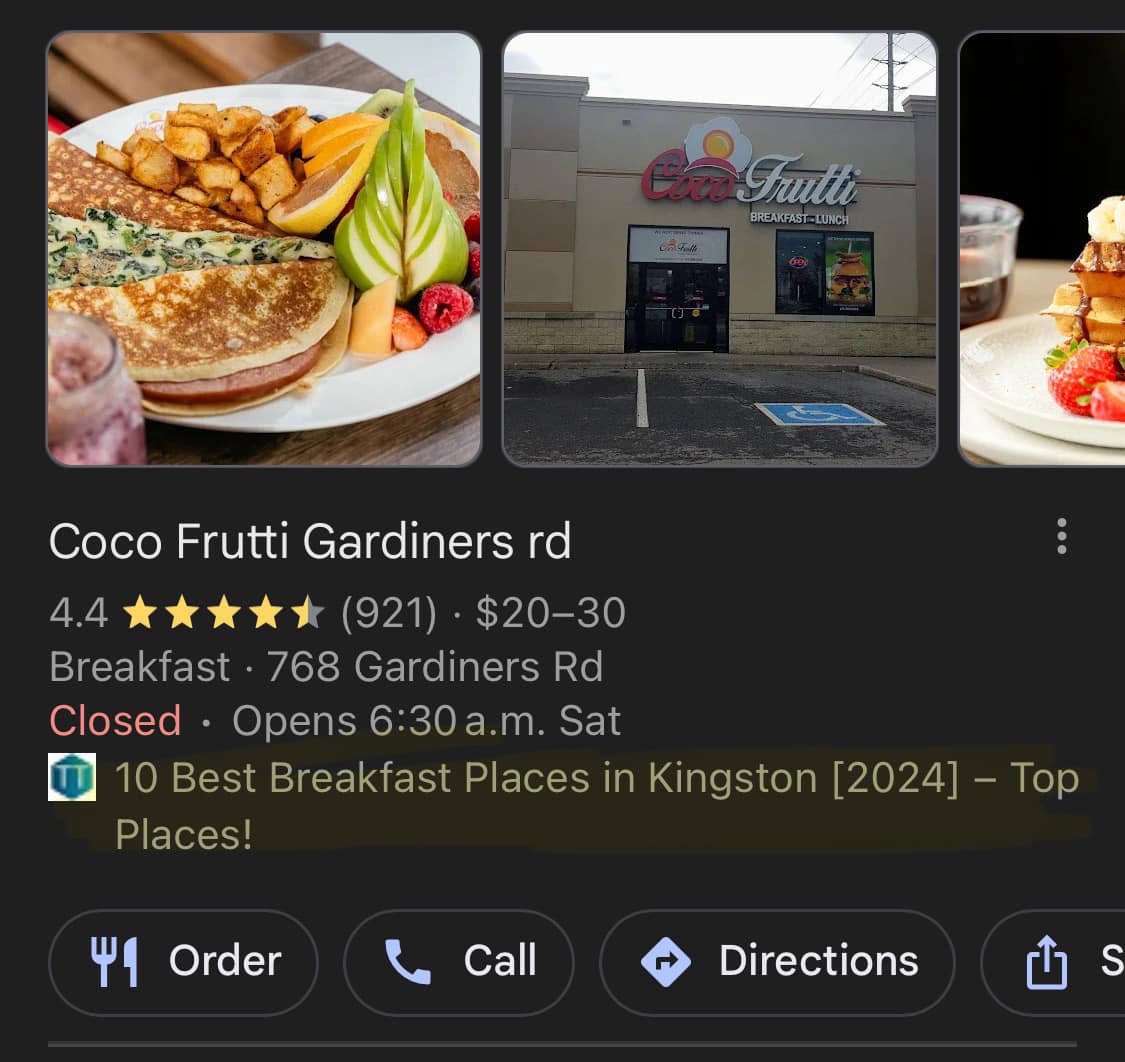1125x1062 pixels.
Task: View the Coco Frutti storefront photo
Action: 719,249
